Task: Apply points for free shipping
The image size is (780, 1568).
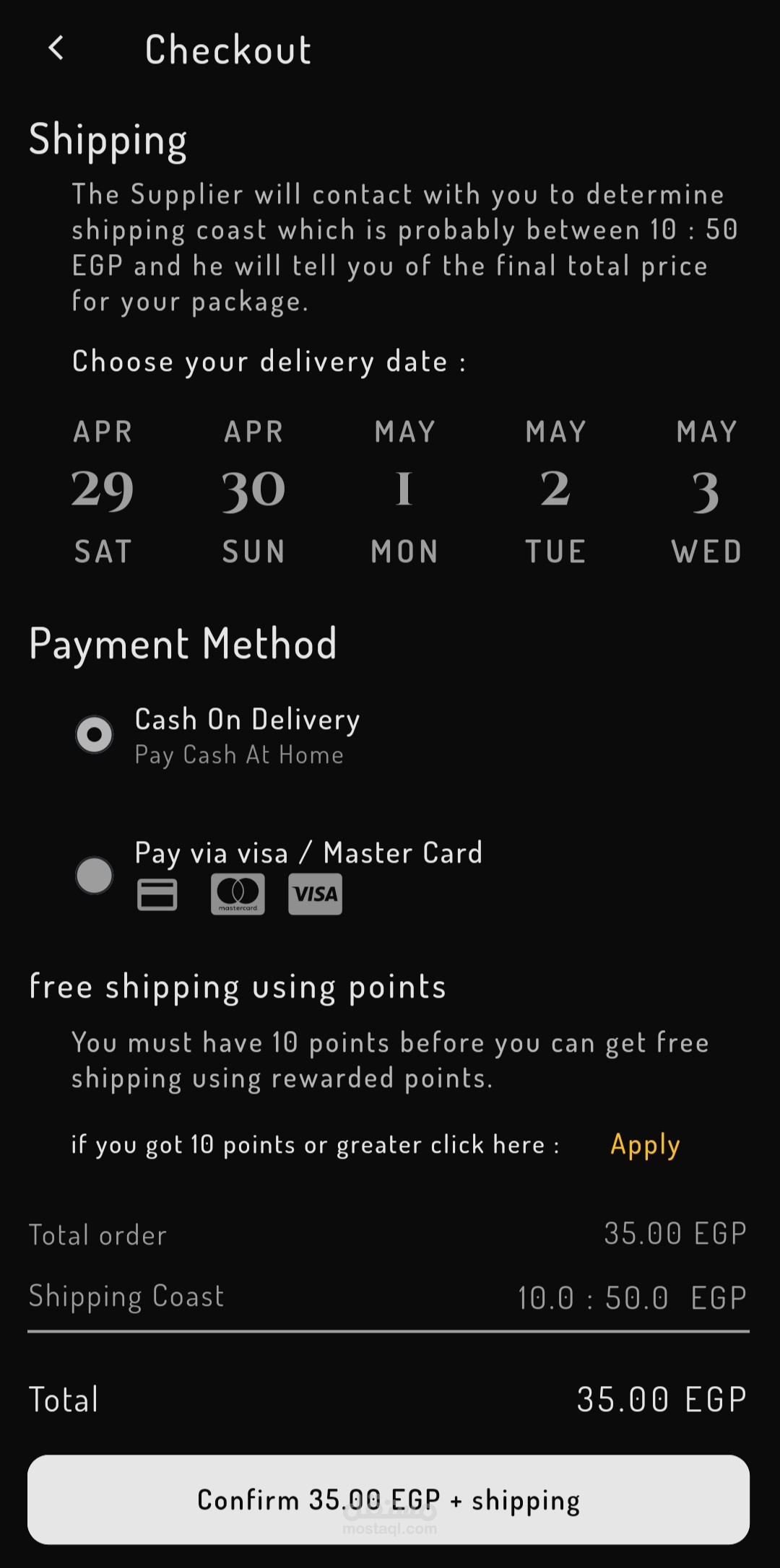Action: 645,1145
